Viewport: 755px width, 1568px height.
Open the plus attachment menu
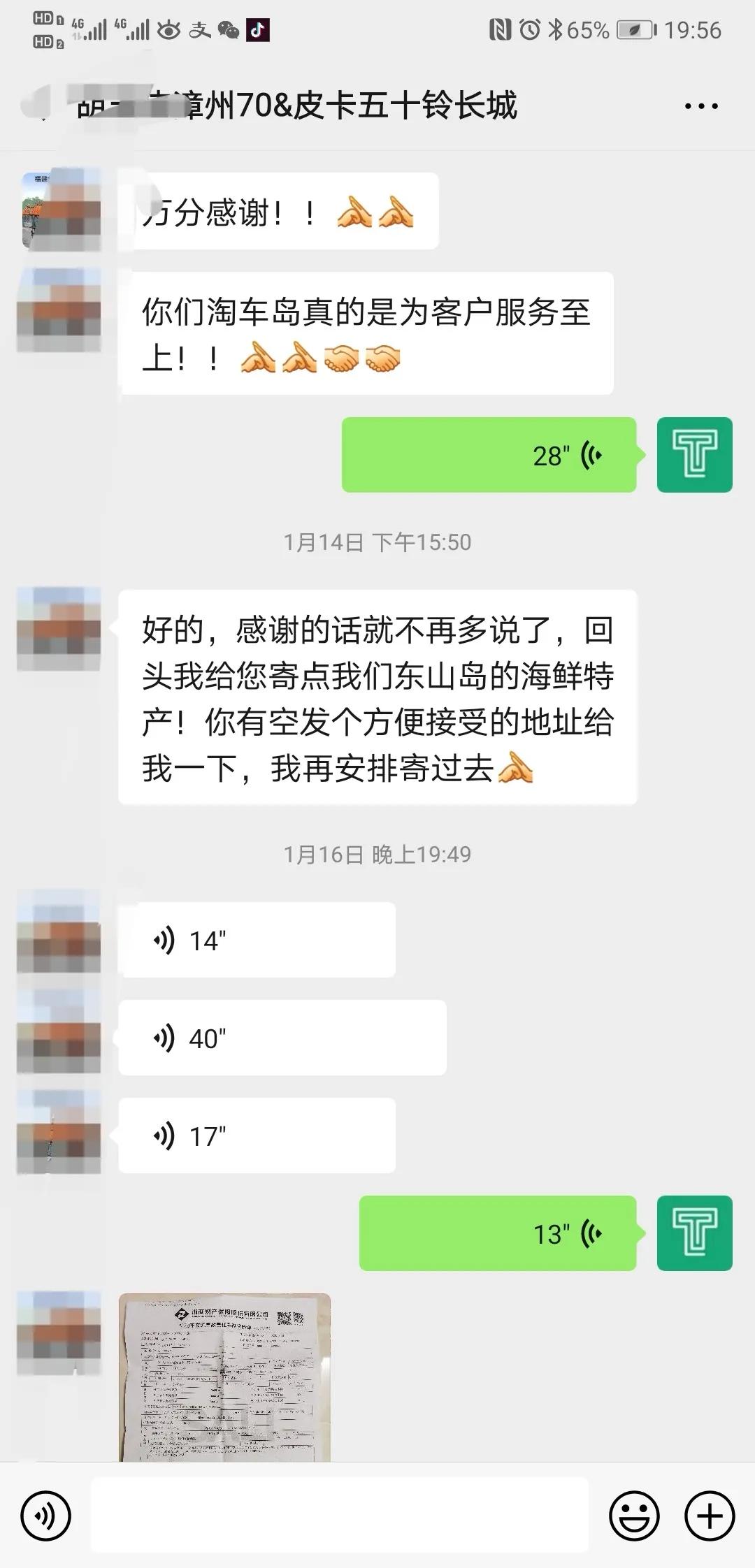(710, 1516)
